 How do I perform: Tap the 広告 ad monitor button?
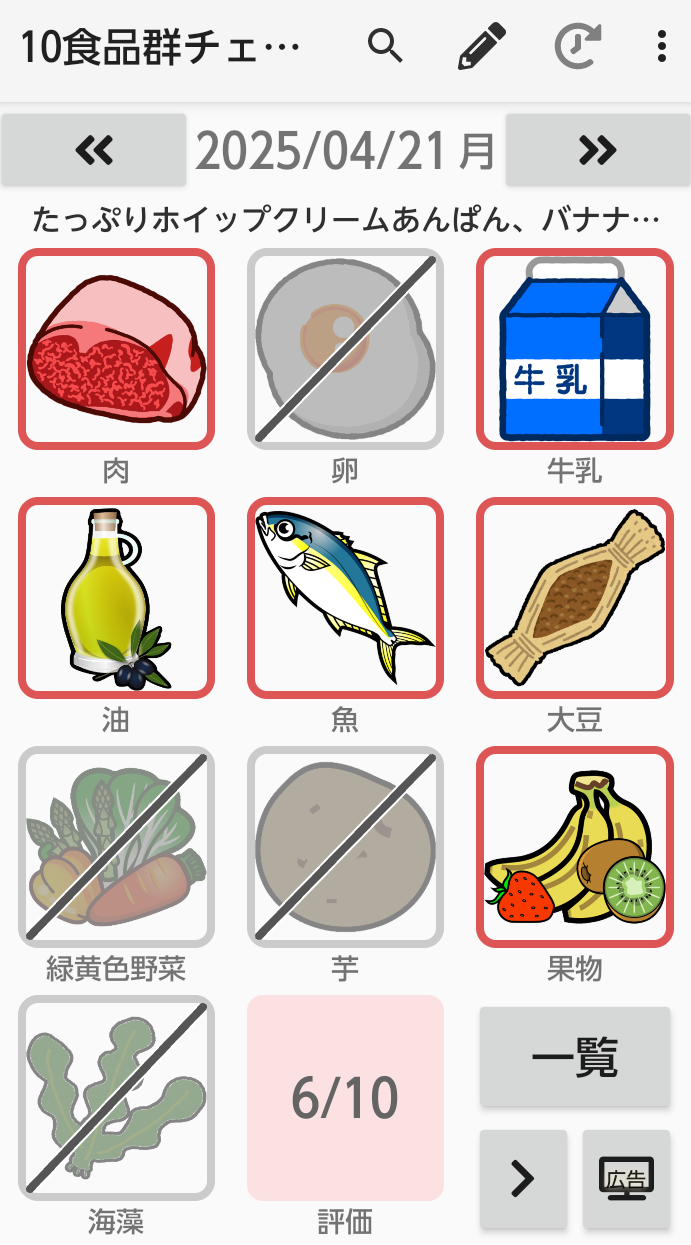tap(626, 1179)
